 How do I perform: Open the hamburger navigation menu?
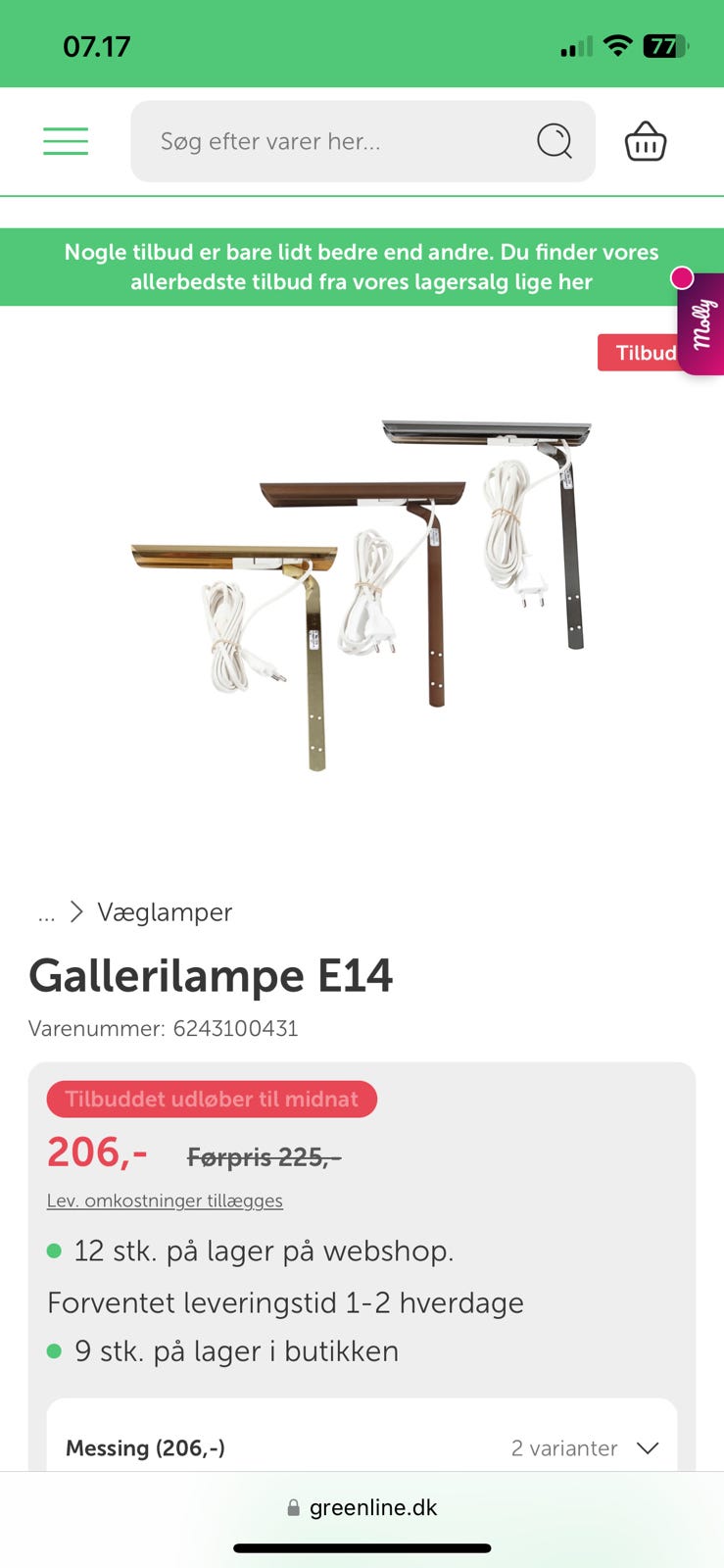(x=65, y=140)
